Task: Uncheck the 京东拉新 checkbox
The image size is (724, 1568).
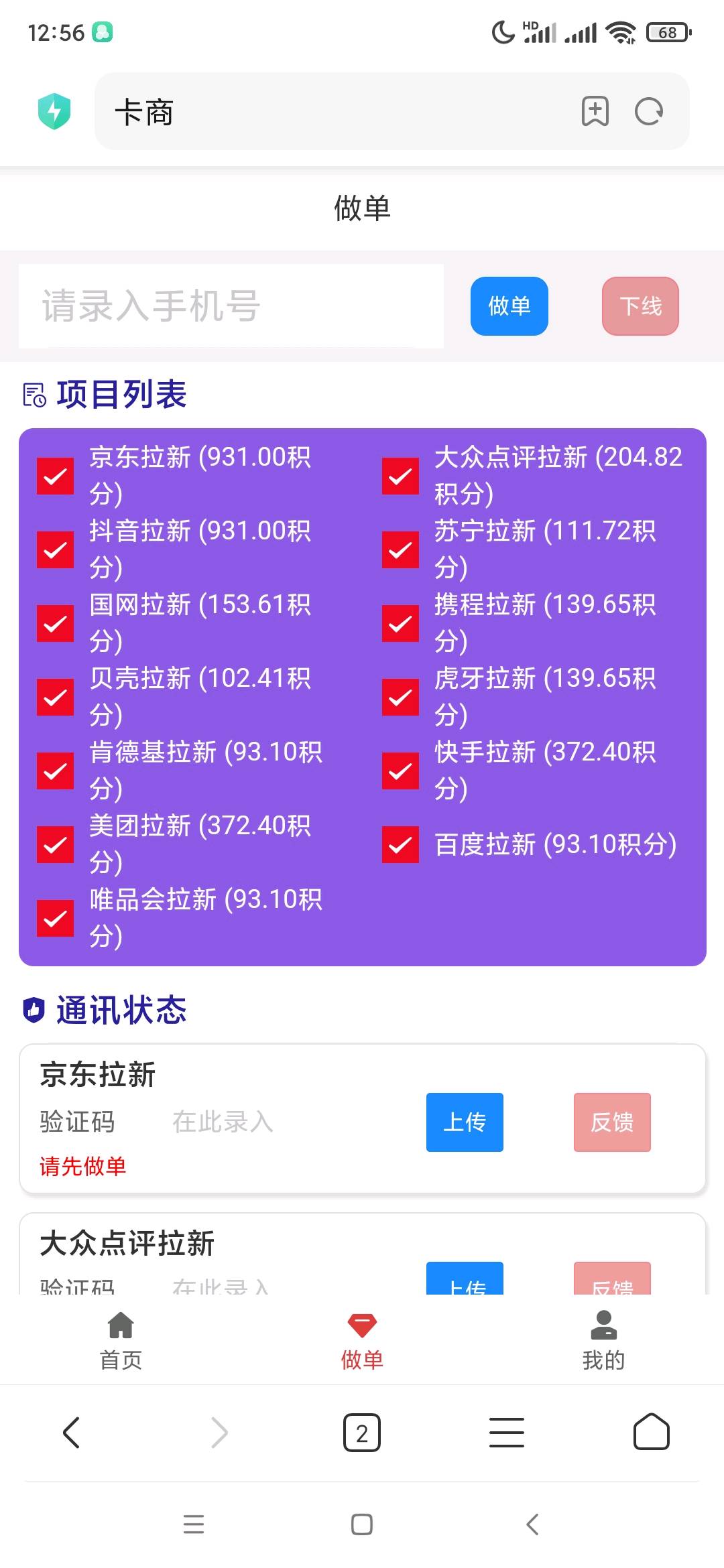Action: [56, 476]
